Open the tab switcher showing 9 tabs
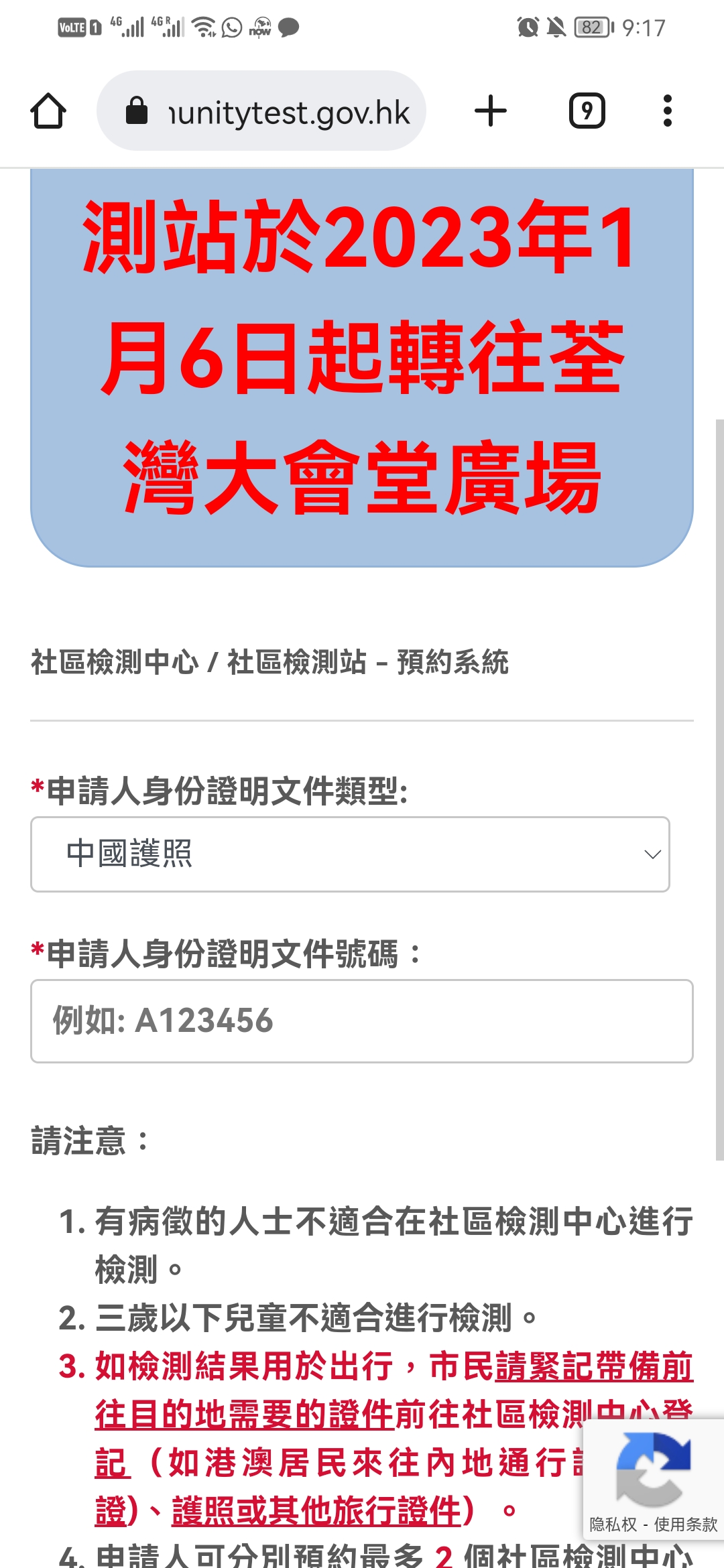This screenshot has height=1568, width=724. tap(586, 111)
